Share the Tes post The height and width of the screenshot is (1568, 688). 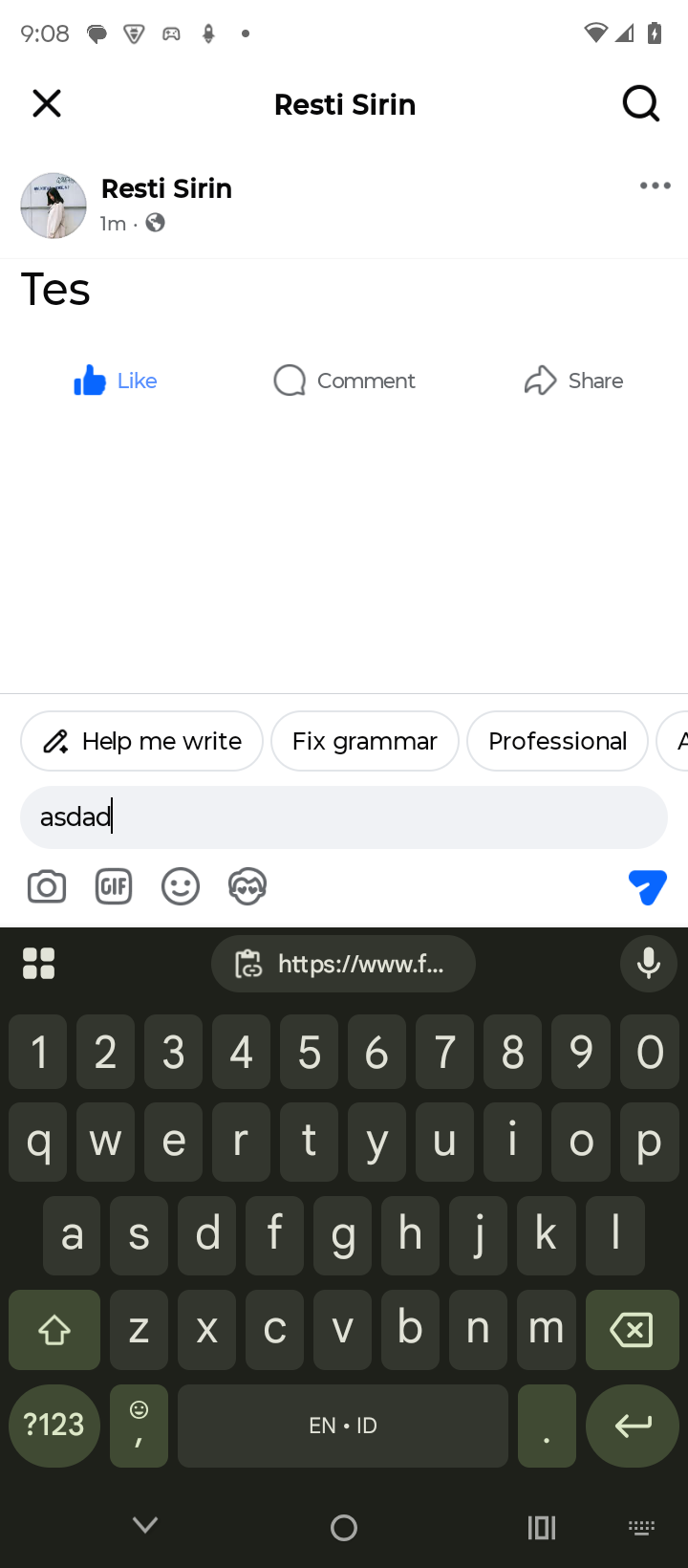coord(573,381)
